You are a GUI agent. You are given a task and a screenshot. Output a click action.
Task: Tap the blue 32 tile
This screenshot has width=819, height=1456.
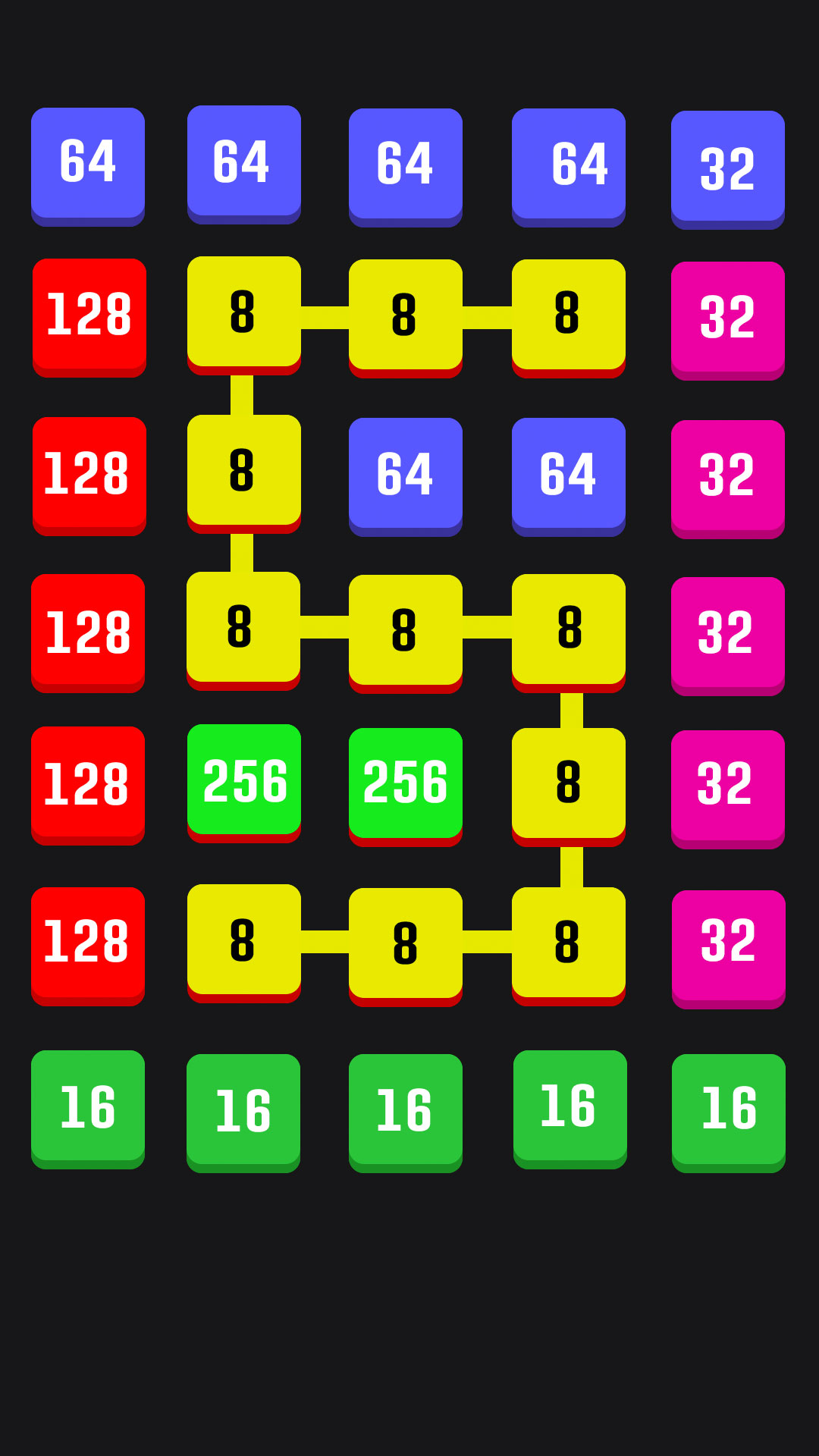coord(728,167)
